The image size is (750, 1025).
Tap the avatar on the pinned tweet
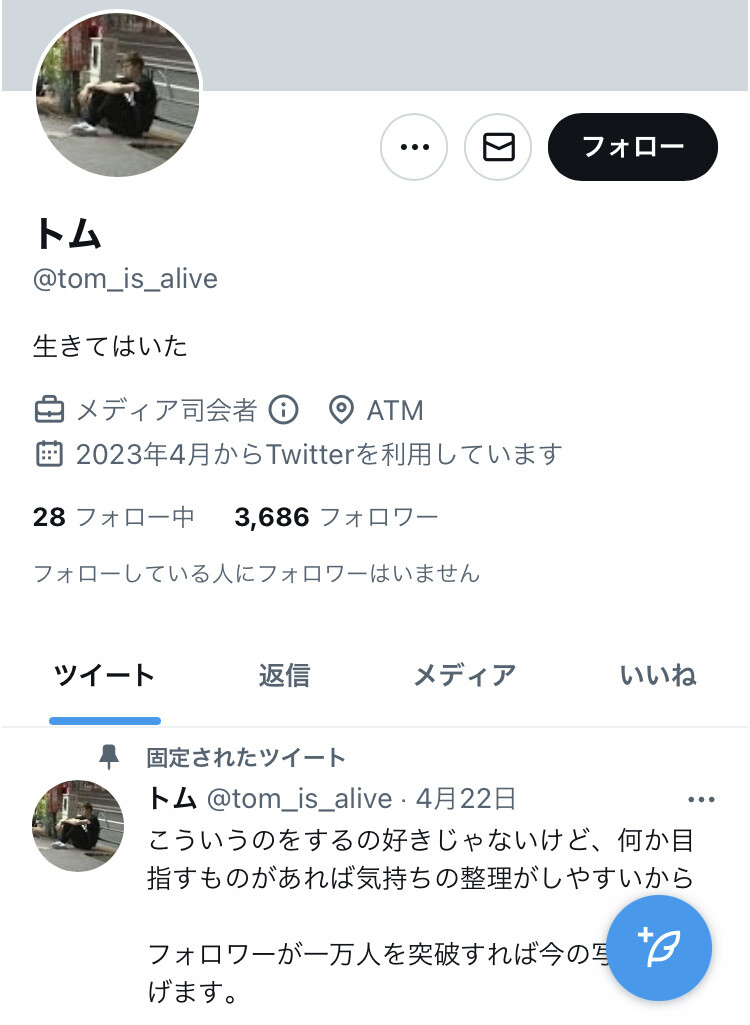point(79,826)
